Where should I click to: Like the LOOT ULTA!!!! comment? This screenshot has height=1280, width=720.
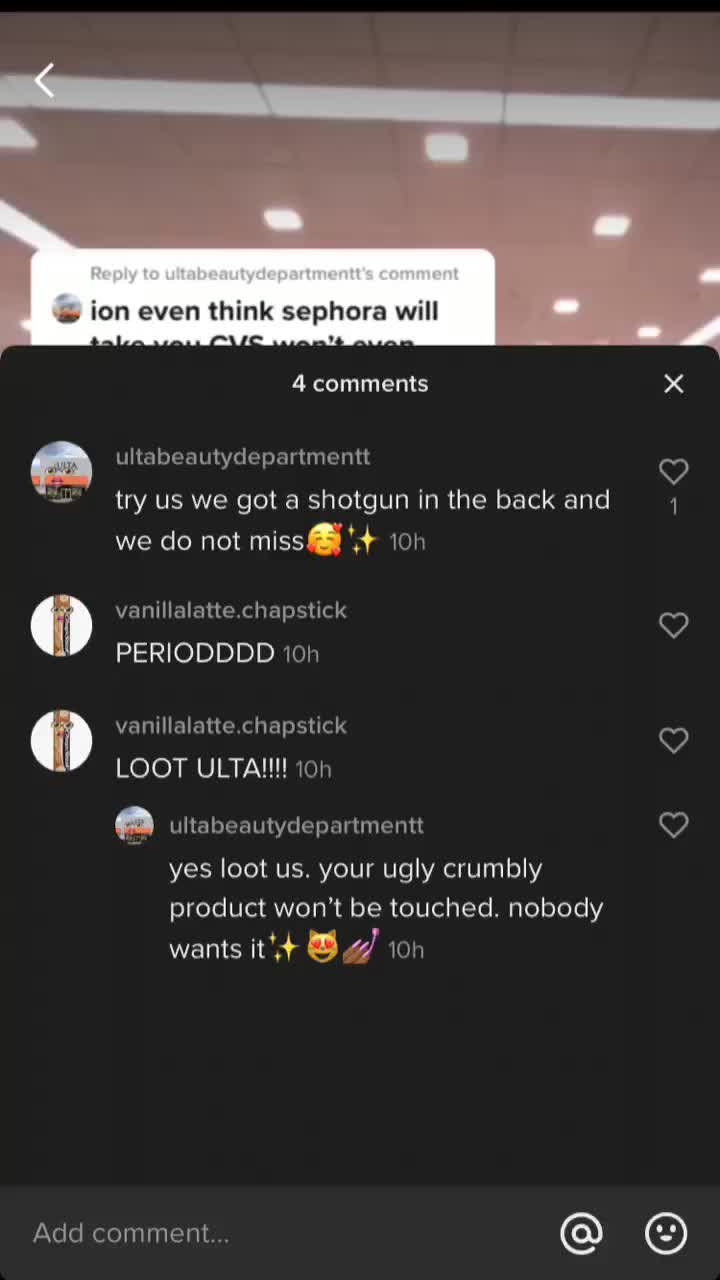(x=674, y=741)
